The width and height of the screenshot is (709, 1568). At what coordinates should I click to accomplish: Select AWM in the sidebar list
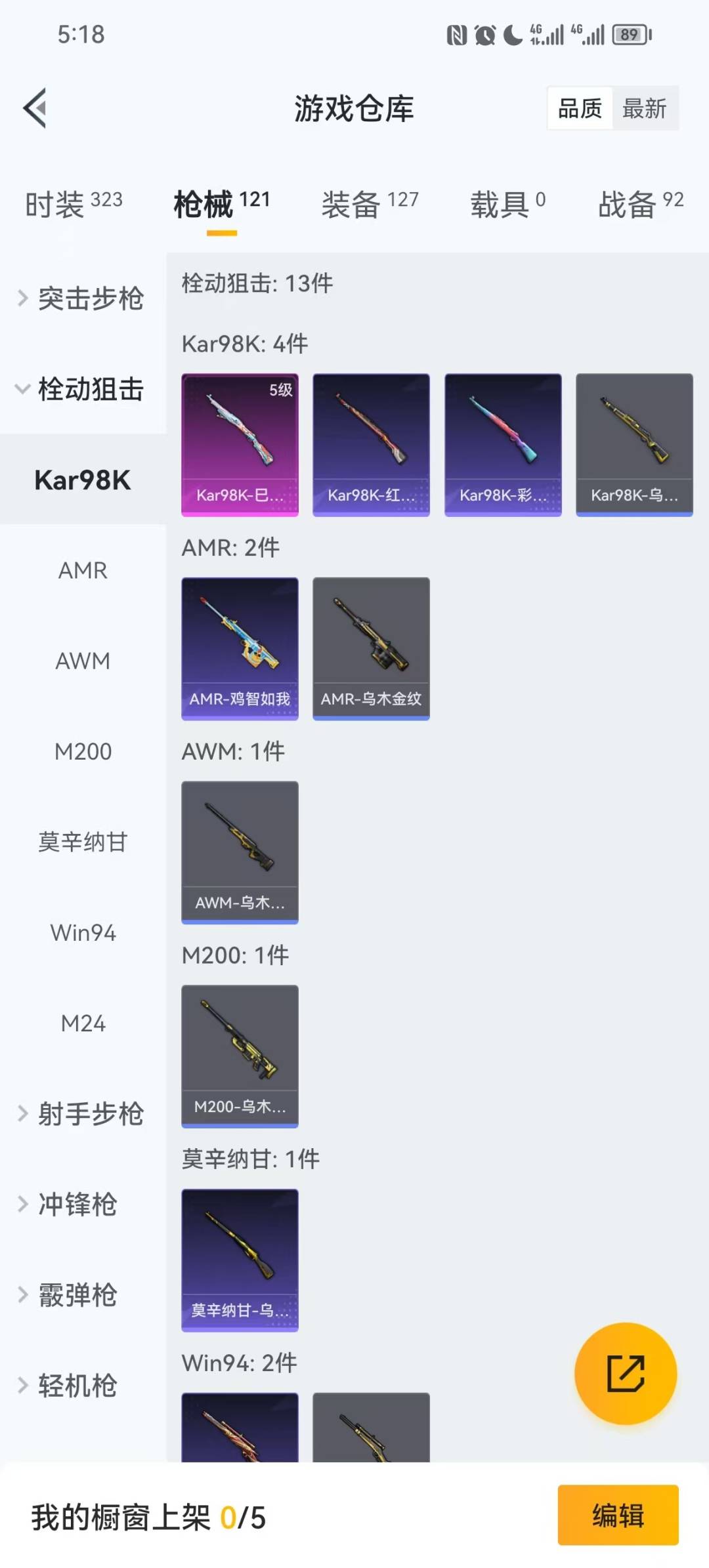[83, 661]
